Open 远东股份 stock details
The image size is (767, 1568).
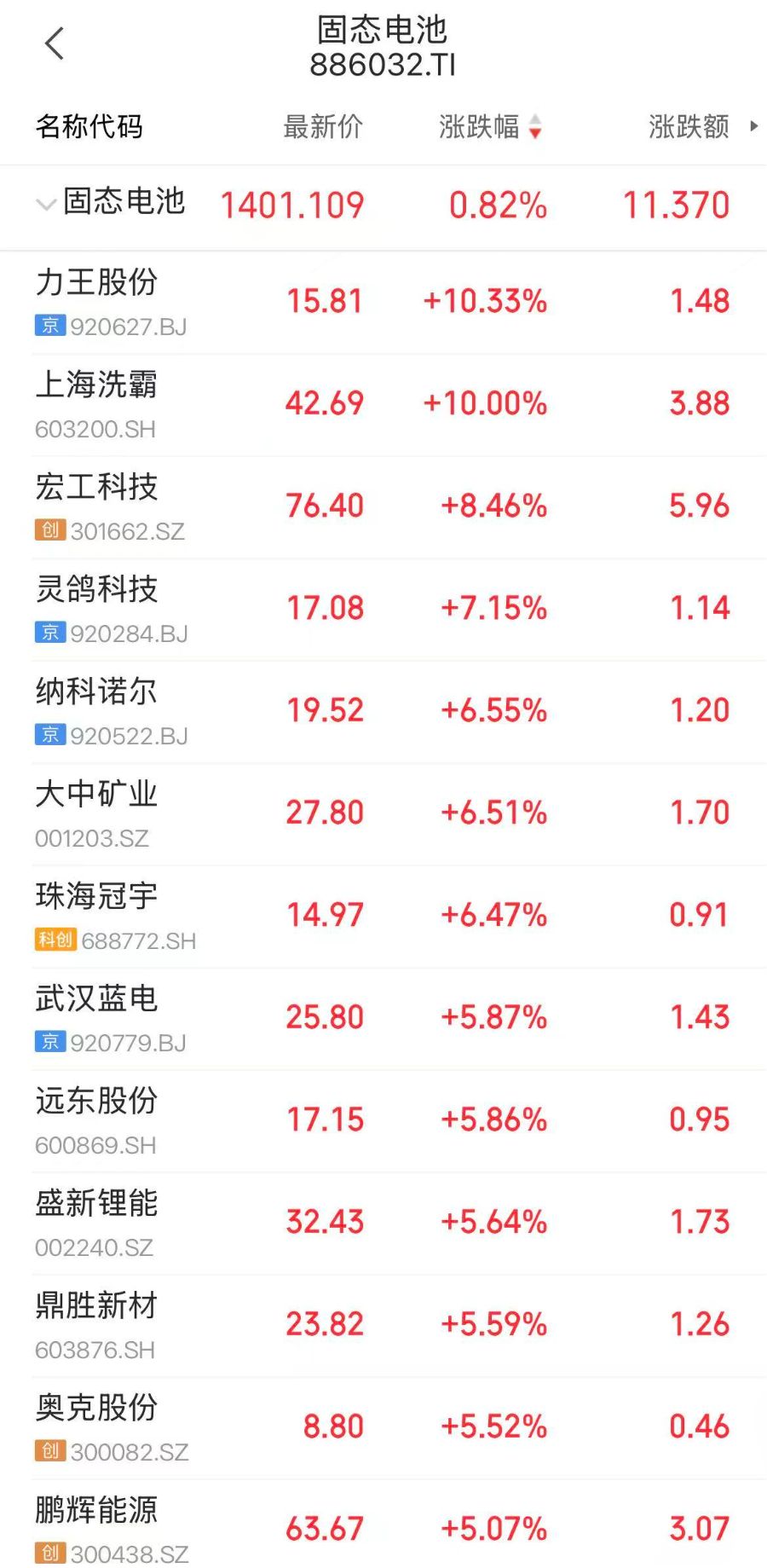[383, 1121]
